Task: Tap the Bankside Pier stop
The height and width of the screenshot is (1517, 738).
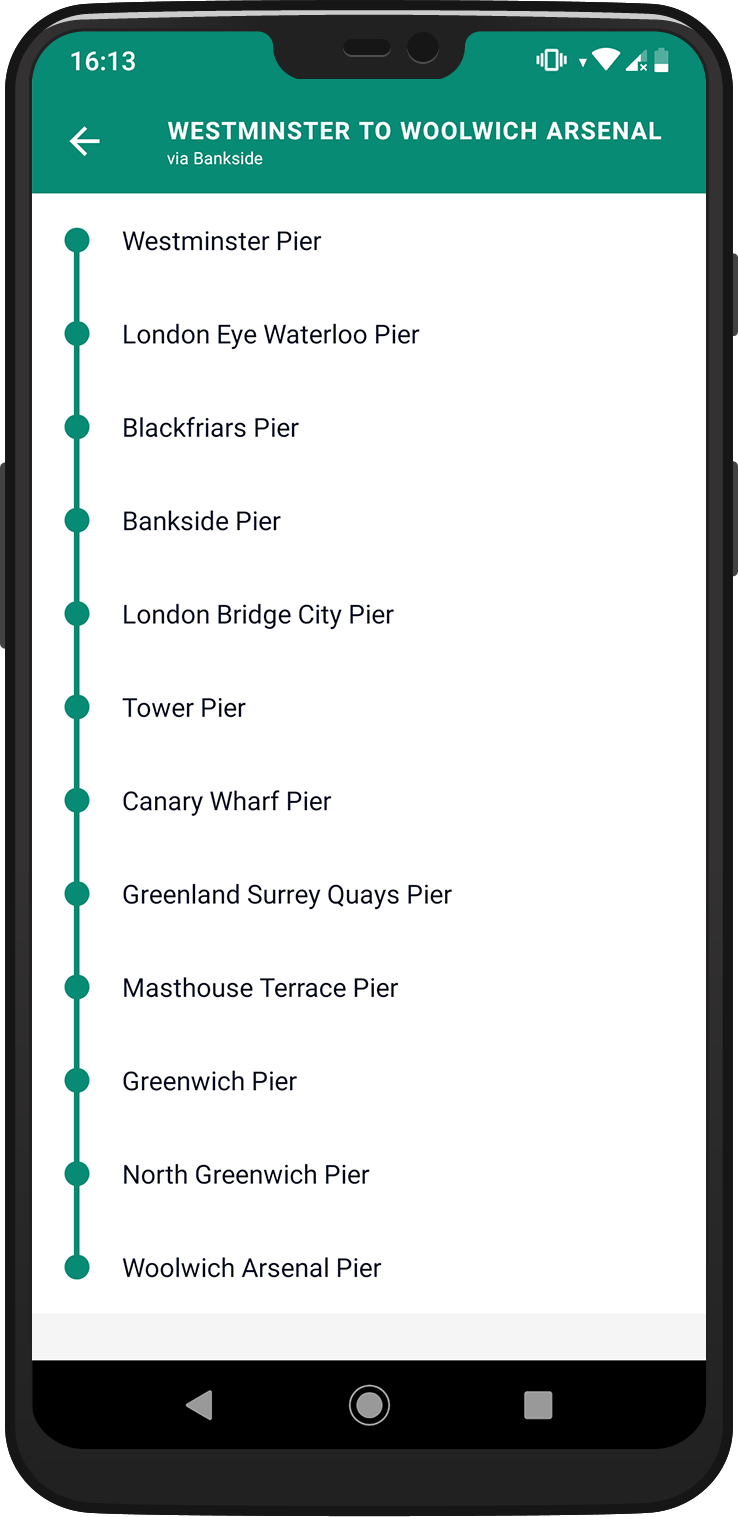Action: pos(369,521)
